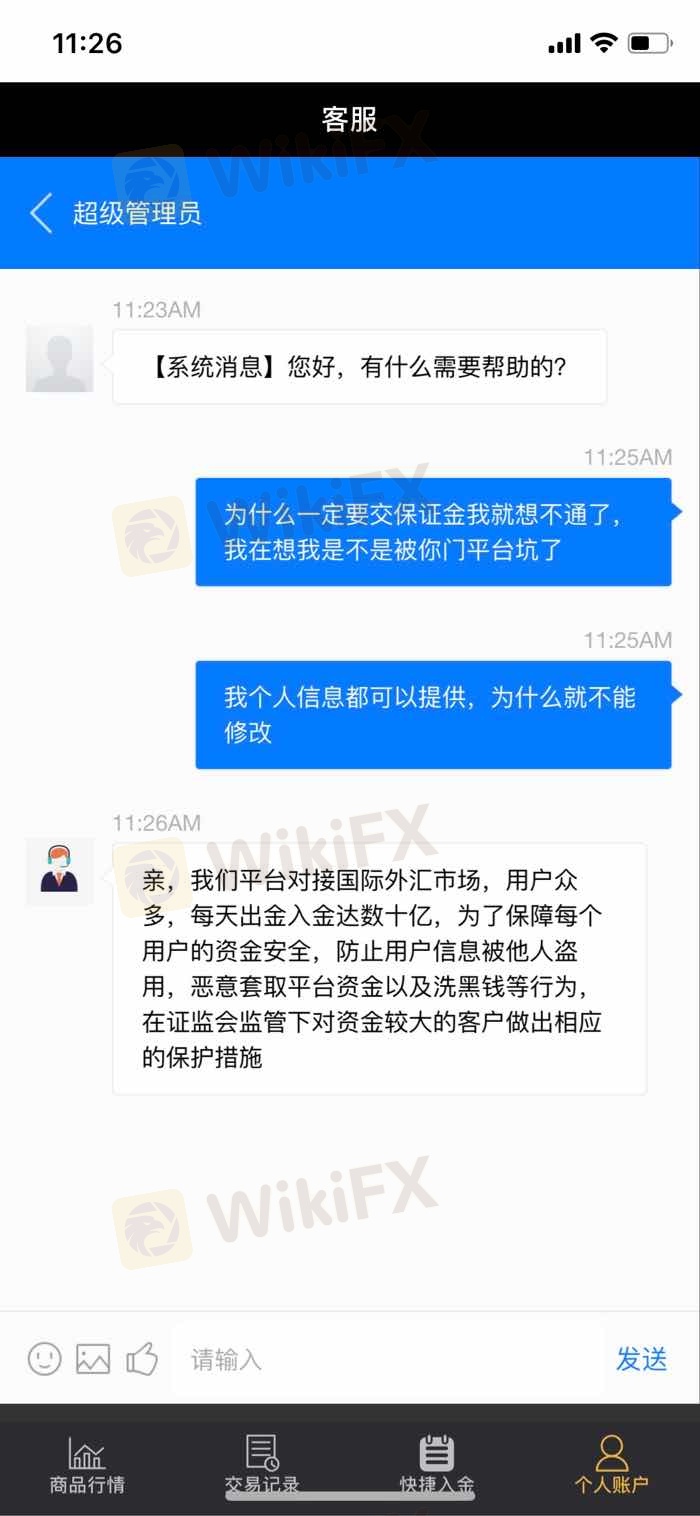
Task: Focus the 请输入 message field
Action: coord(390,1359)
